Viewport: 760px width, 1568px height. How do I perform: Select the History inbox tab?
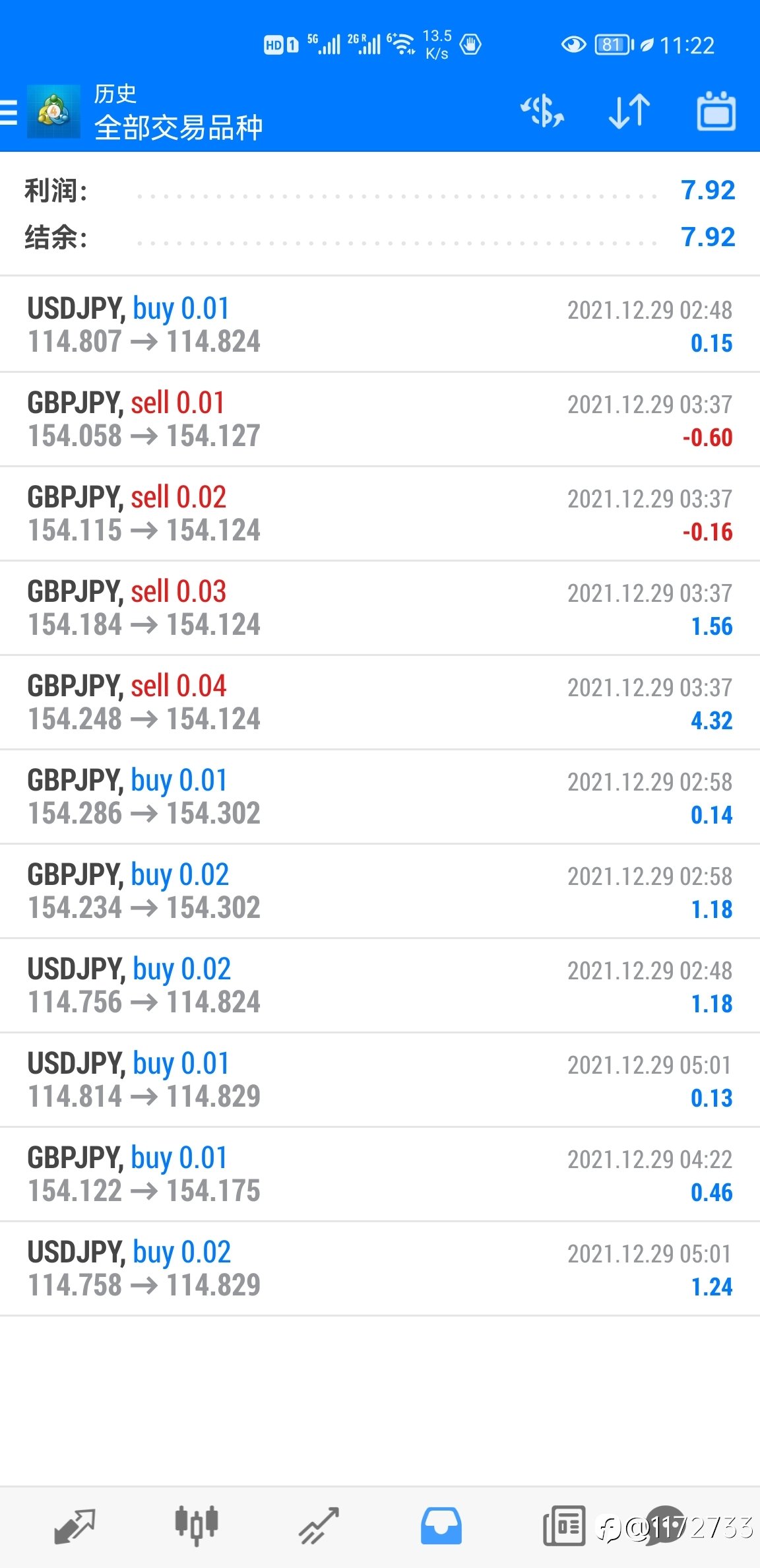pos(441,1526)
